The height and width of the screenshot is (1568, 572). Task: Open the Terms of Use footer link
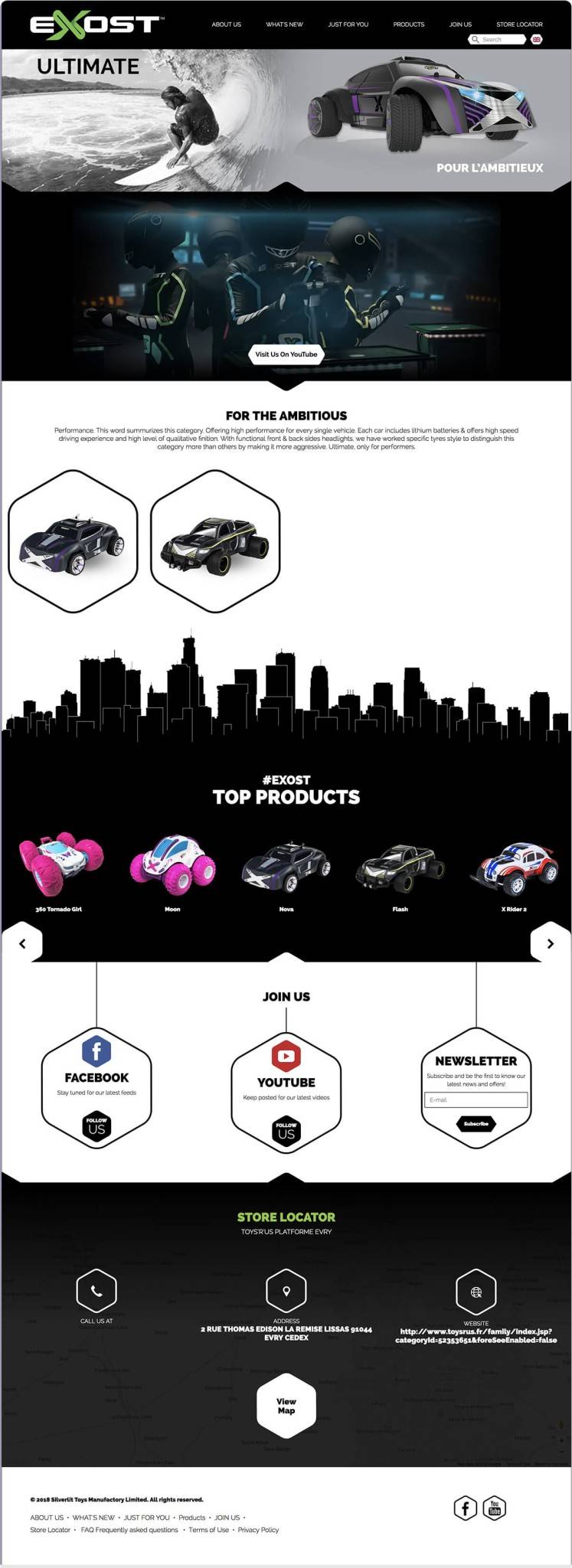coord(208,1530)
